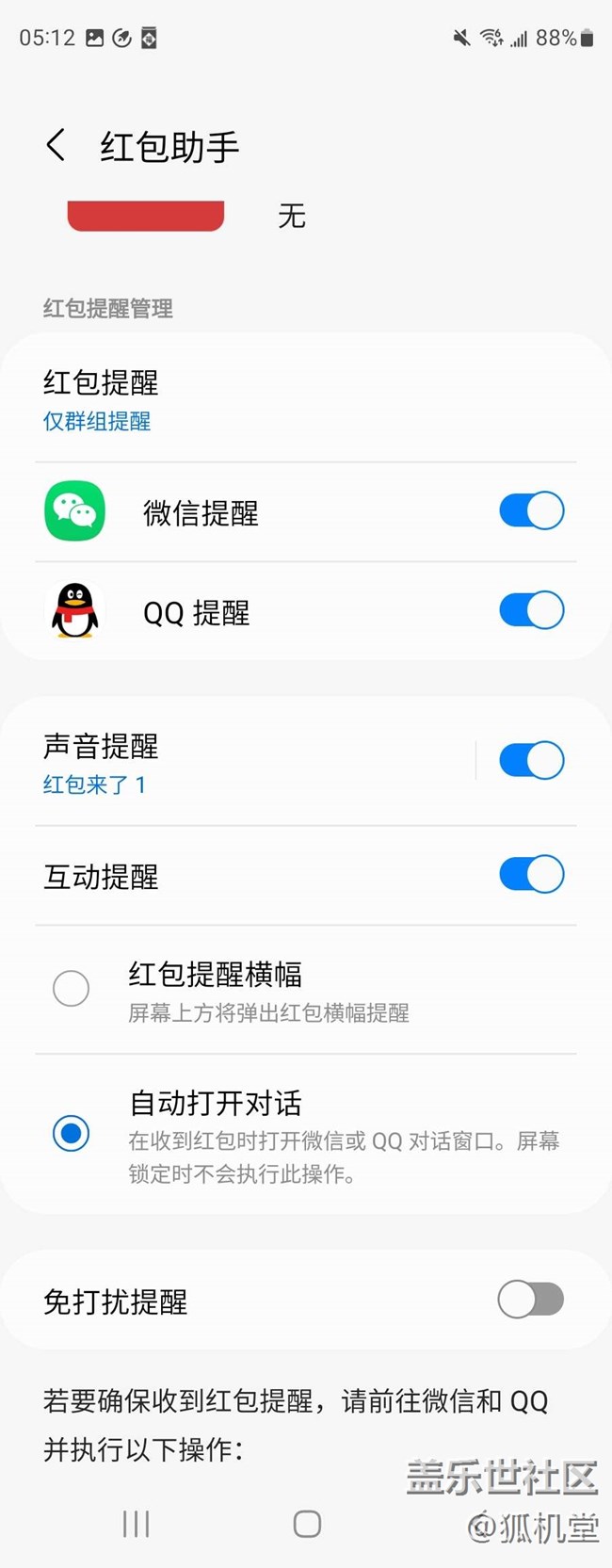Toggle off 声音提醒 switch
Screen dimensions: 612x1568
point(531,761)
